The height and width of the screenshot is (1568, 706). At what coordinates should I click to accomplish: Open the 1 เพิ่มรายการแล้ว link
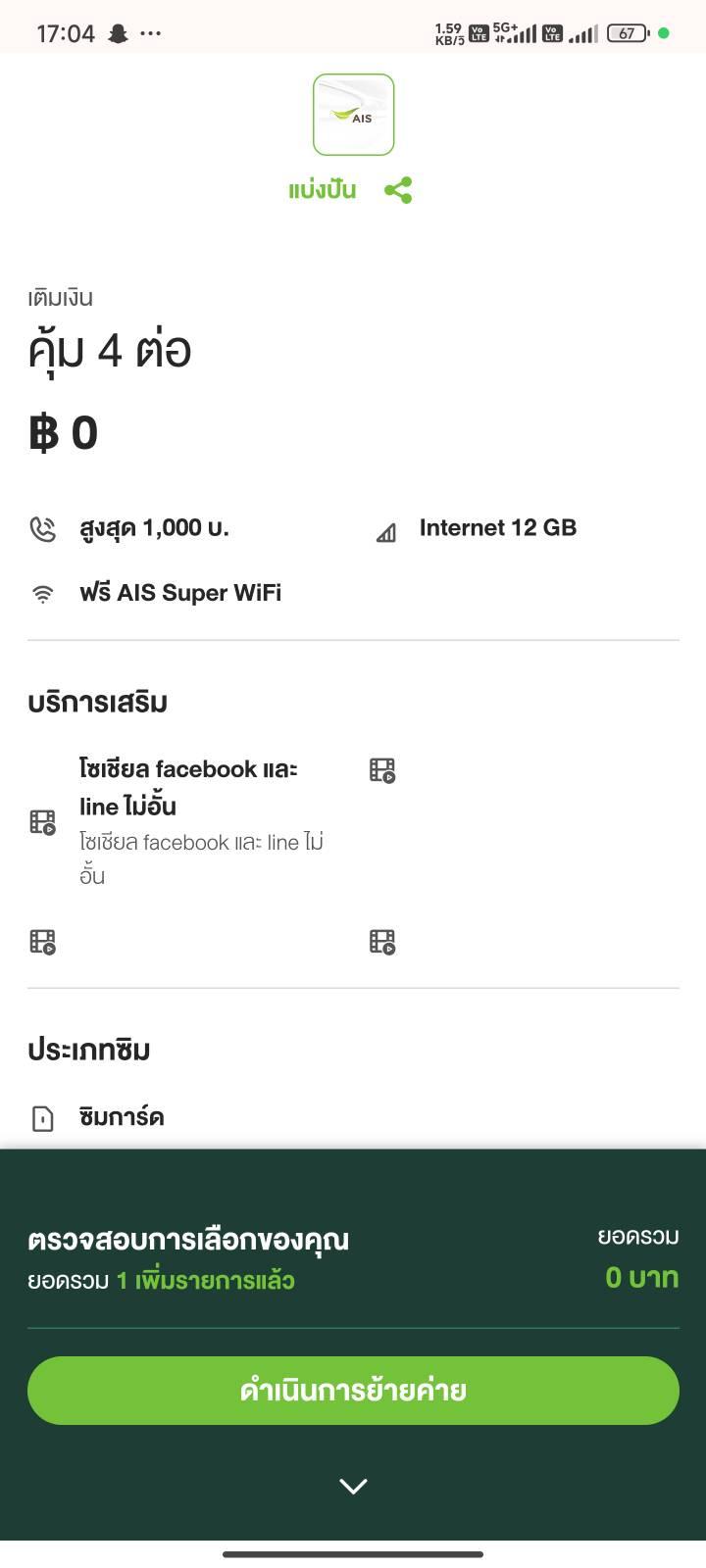coord(205,1280)
